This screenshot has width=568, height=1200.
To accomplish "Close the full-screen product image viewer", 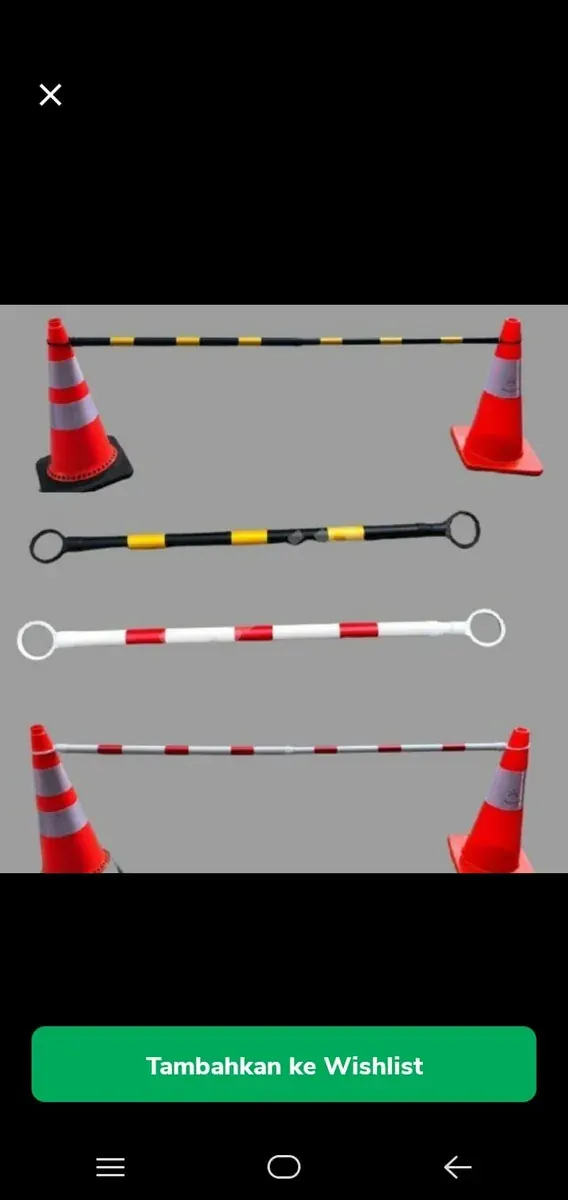I will [x=50, y=95].
